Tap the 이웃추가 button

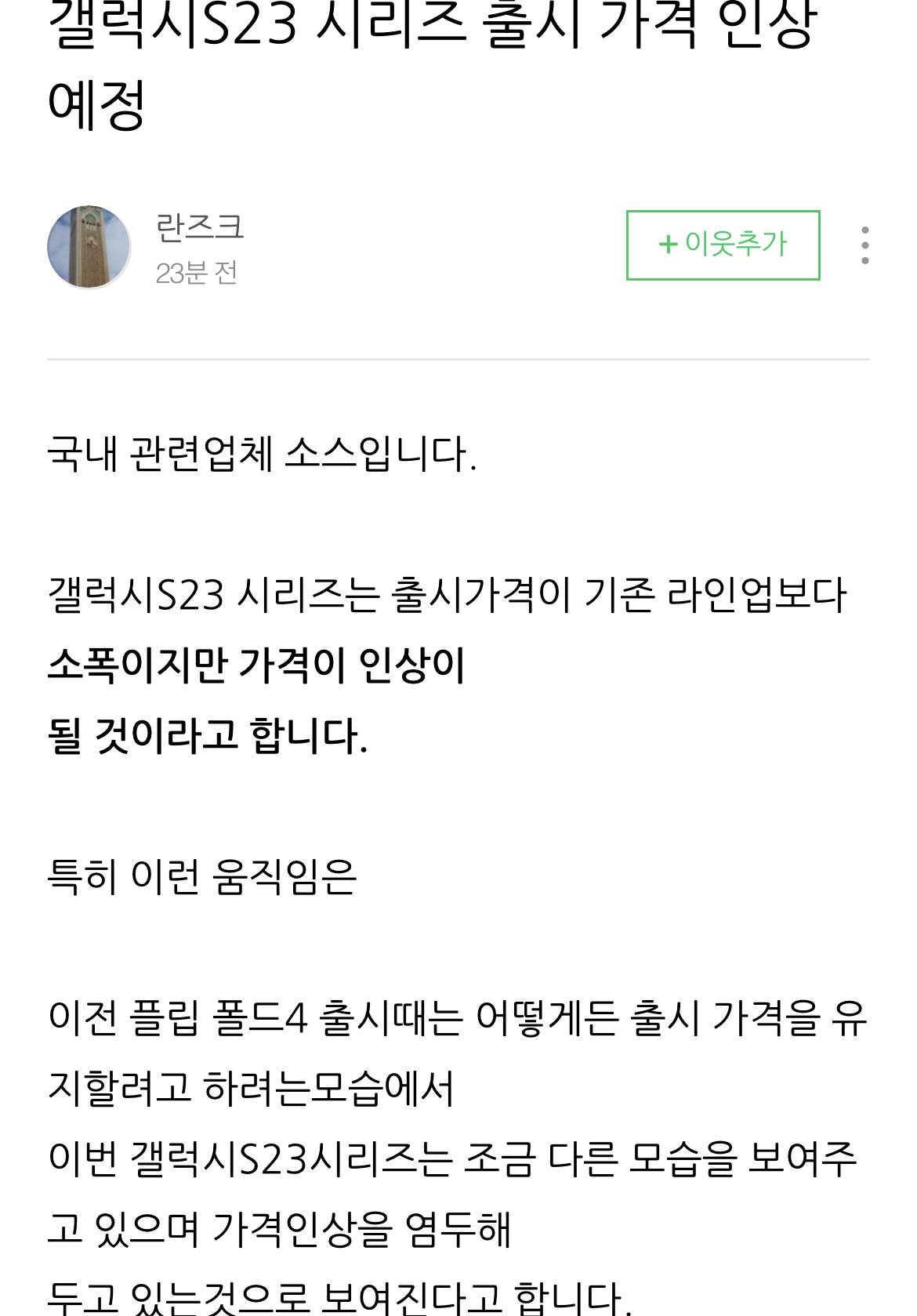pos(723,245)
